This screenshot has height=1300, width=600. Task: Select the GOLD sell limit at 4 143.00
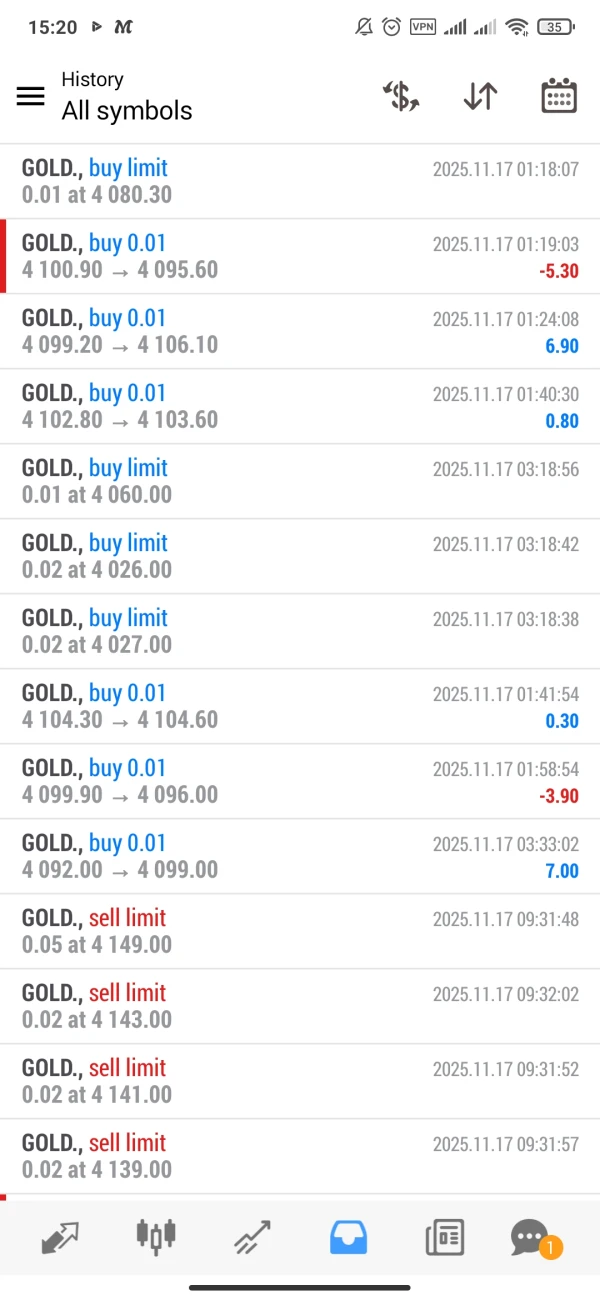[x=300, y=1006]
